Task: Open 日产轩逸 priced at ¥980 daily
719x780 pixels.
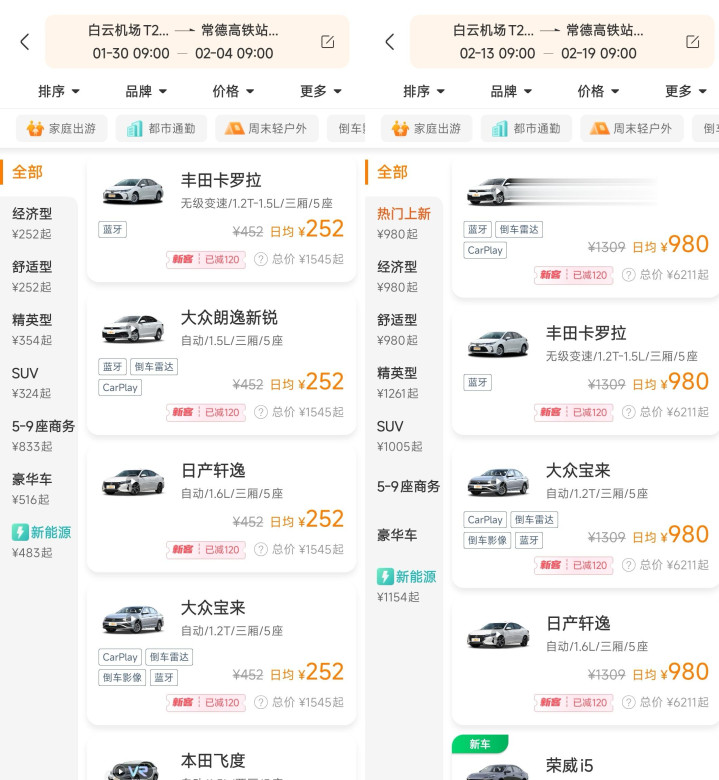Action: click(x=585, y=658)
